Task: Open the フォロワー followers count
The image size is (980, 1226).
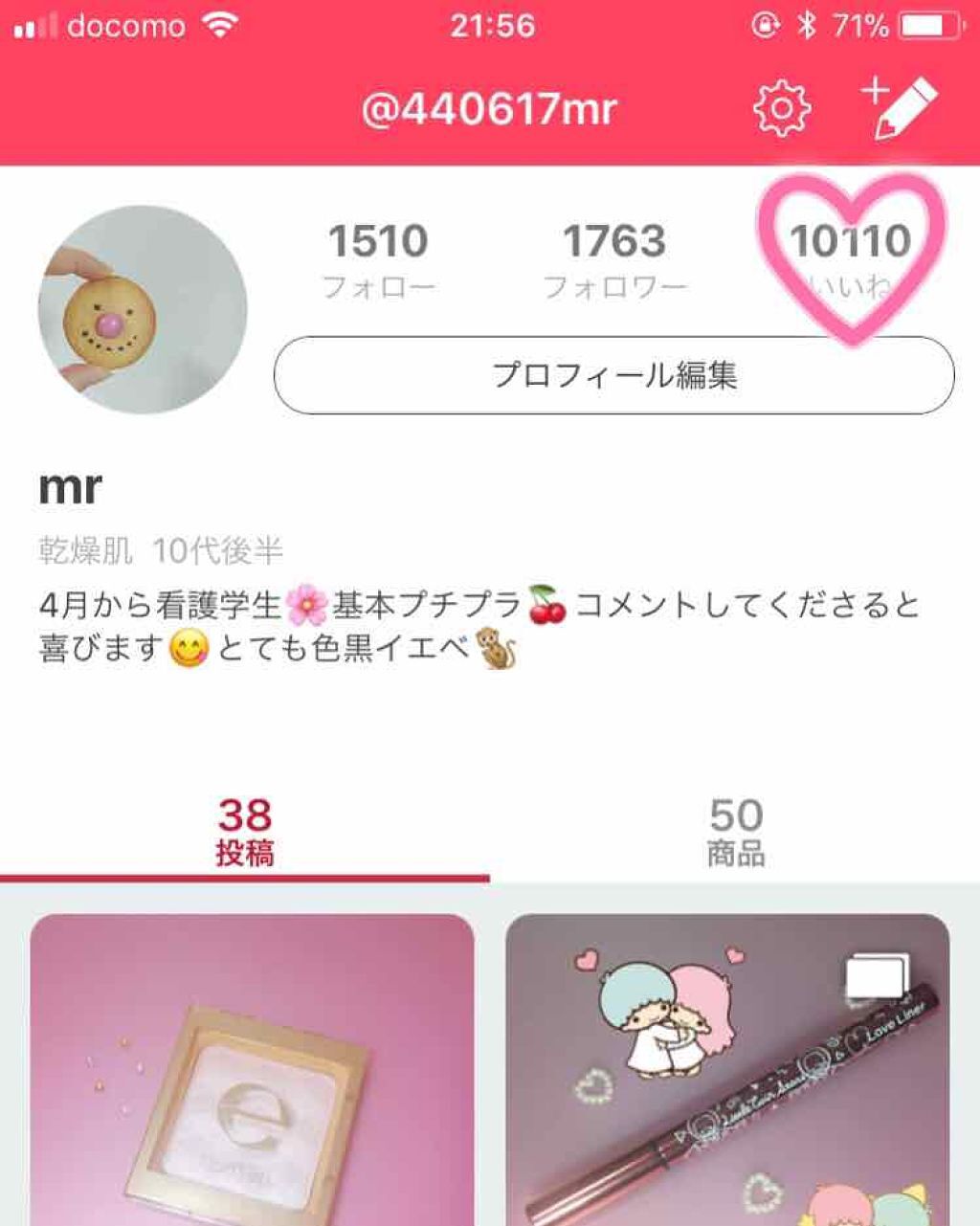Action: tap(617, 258)
